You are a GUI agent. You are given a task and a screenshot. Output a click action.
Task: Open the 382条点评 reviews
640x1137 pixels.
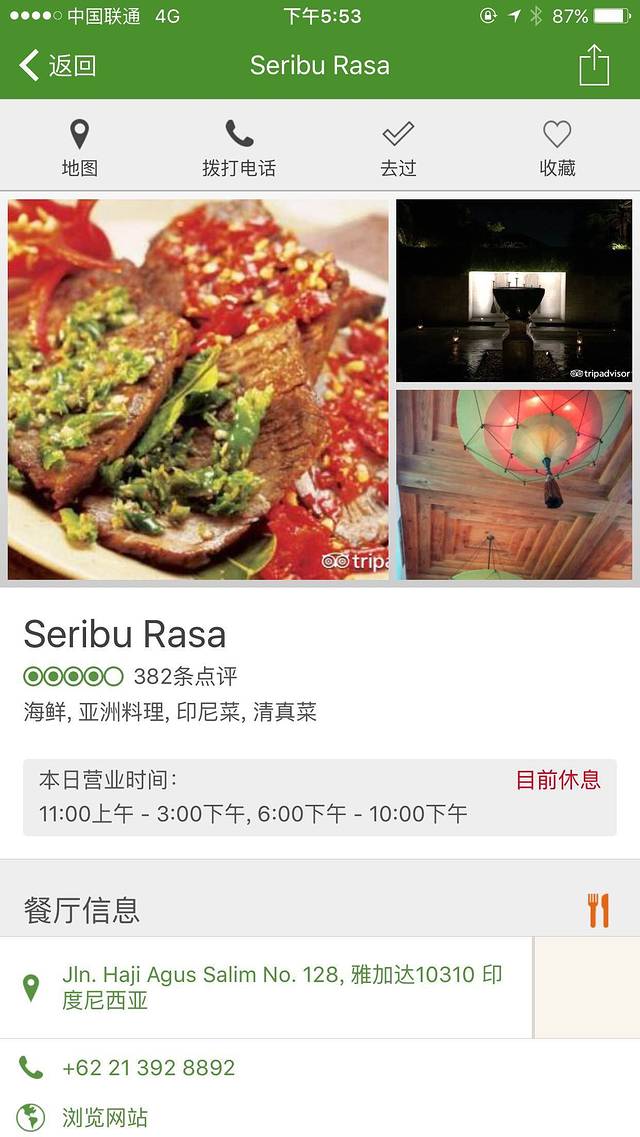point(185,677)
